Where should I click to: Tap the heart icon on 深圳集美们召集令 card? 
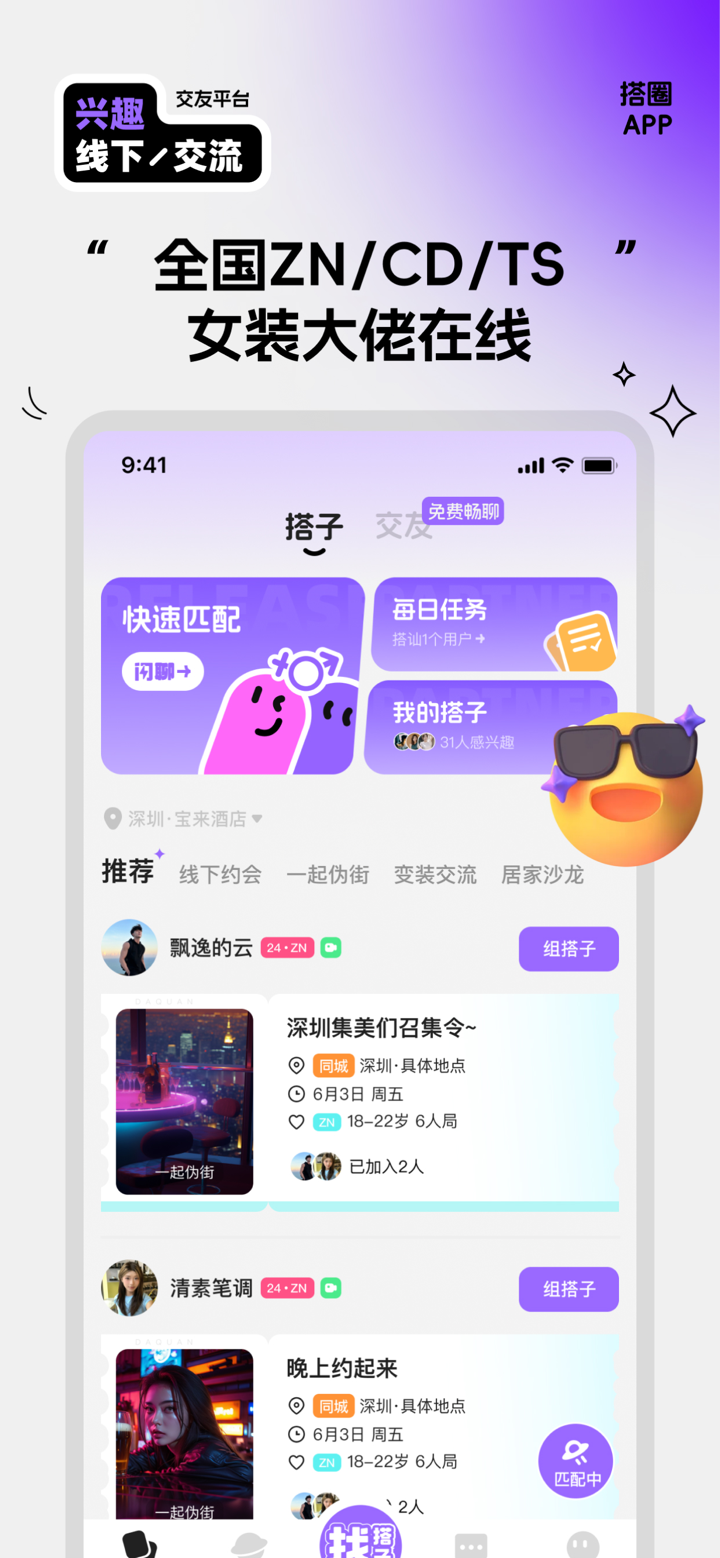296,1122
